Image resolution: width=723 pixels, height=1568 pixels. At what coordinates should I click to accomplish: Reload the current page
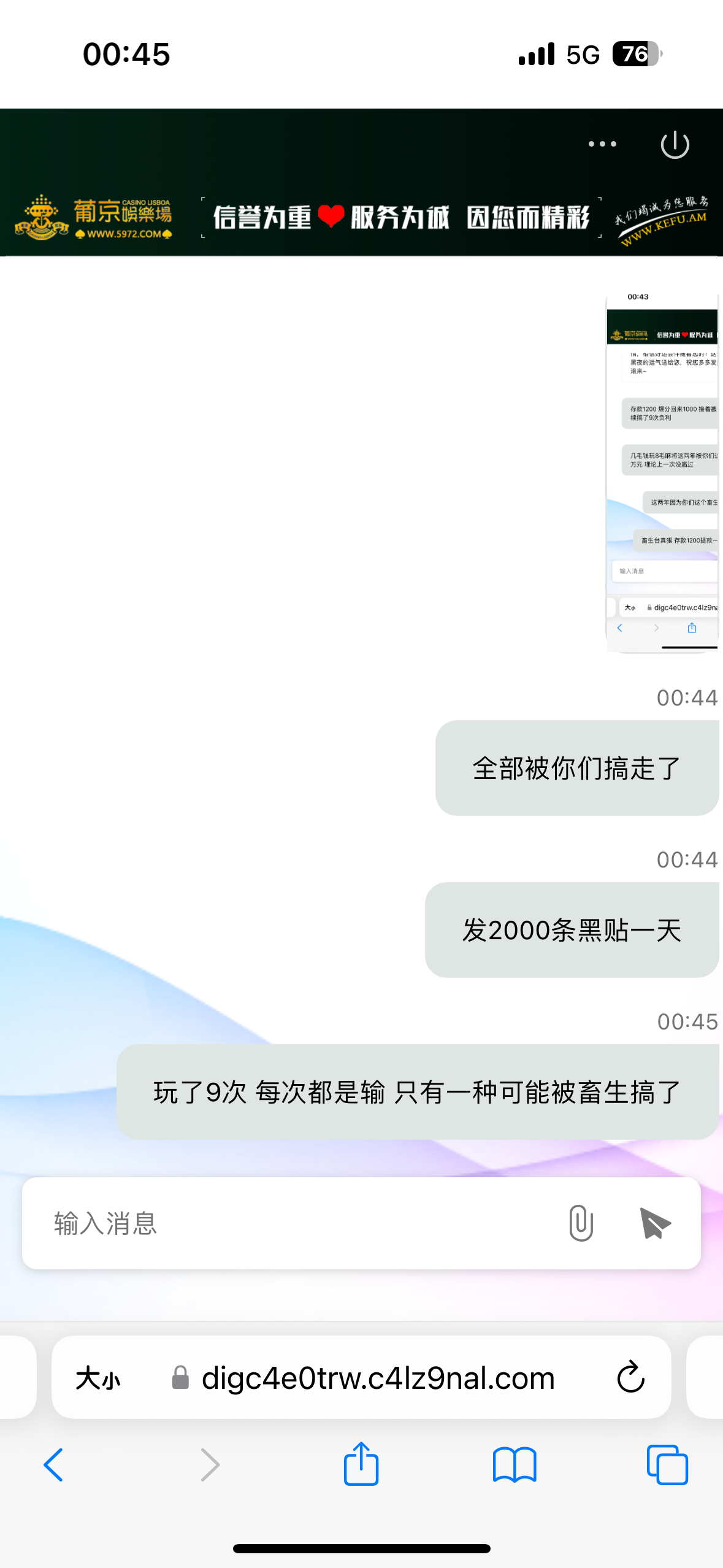[x=630, y=1378]
